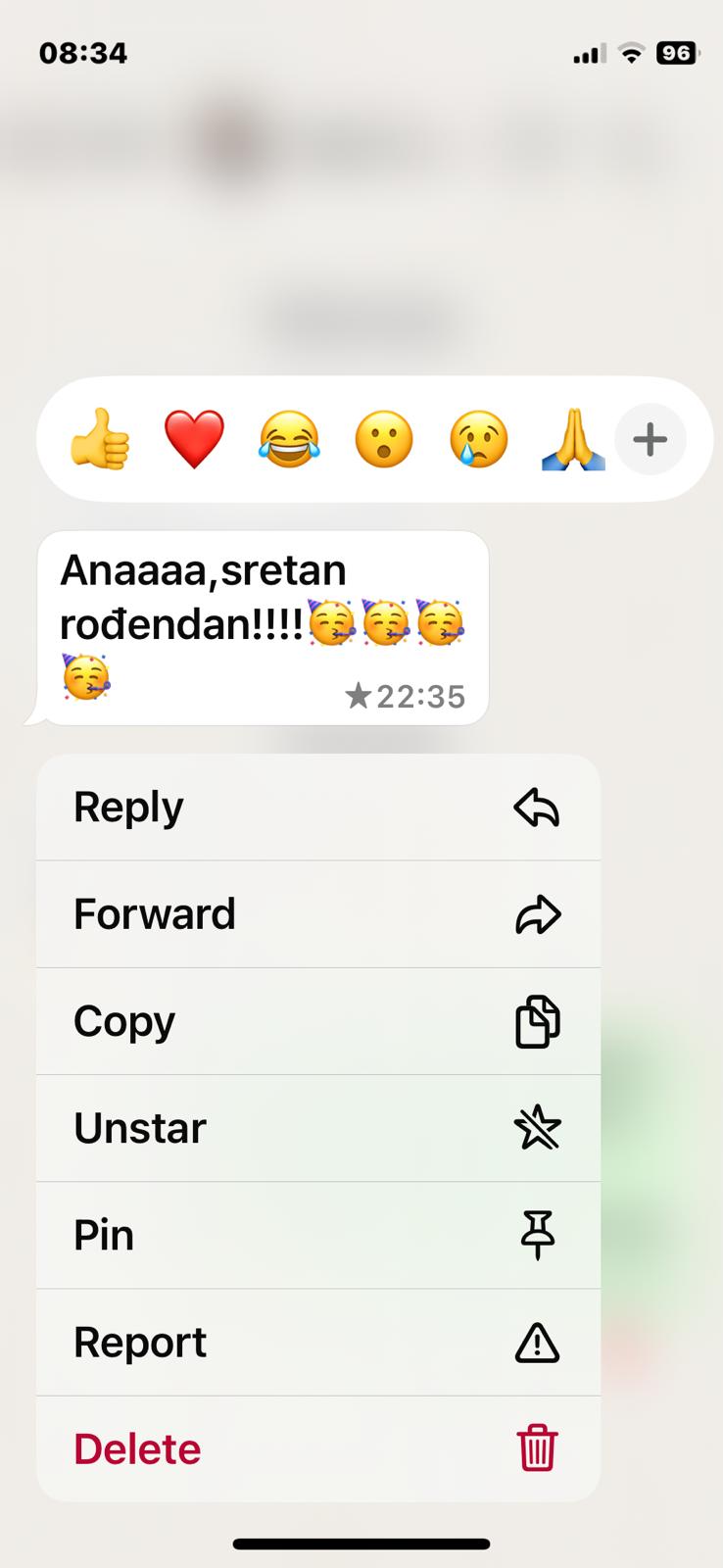
Task: Report this message
Action: pyautogui.click(x=317, y=1342)
